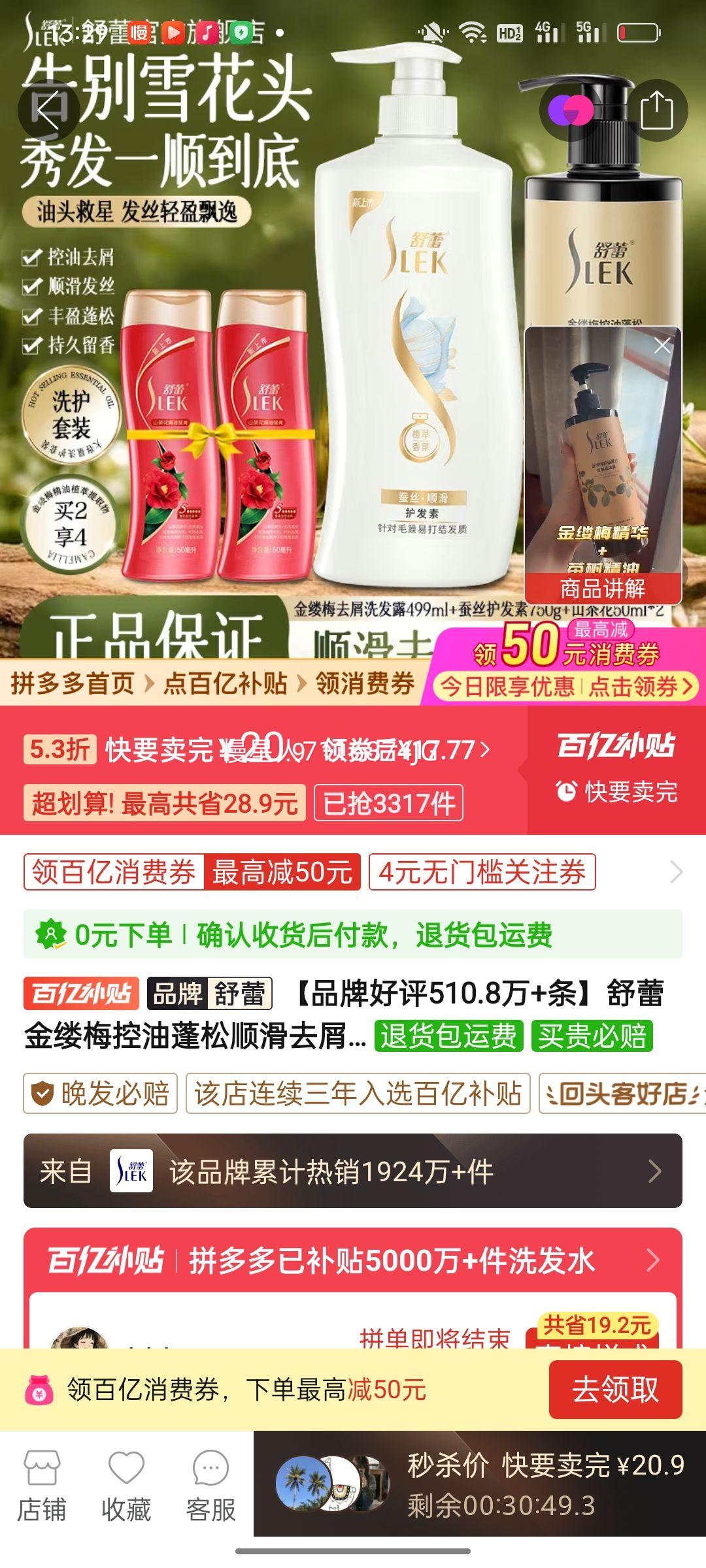Screen dimensions: 706x1568
Task: Share this product via the share icon
Action: pos(656,110)
